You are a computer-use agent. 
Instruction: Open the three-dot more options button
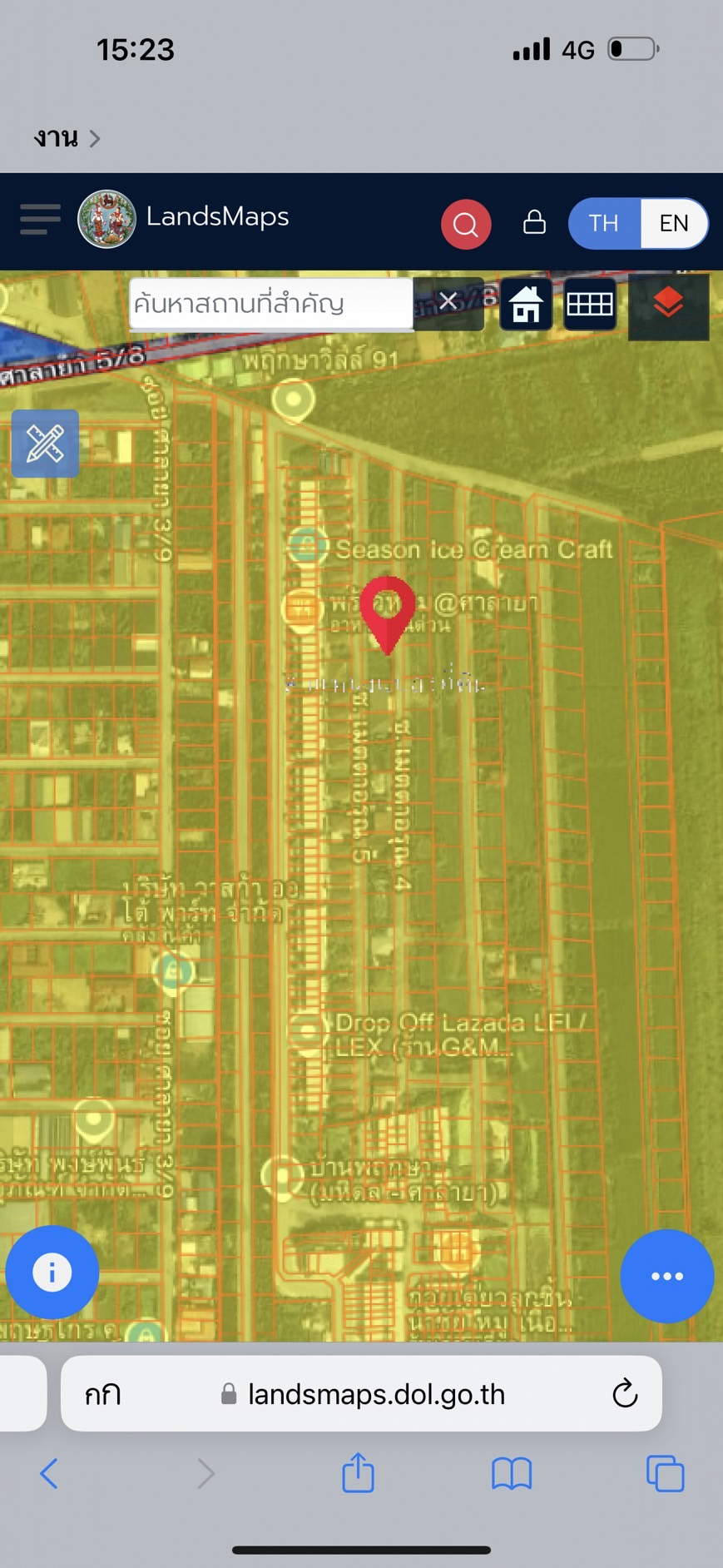(667, 1276)
